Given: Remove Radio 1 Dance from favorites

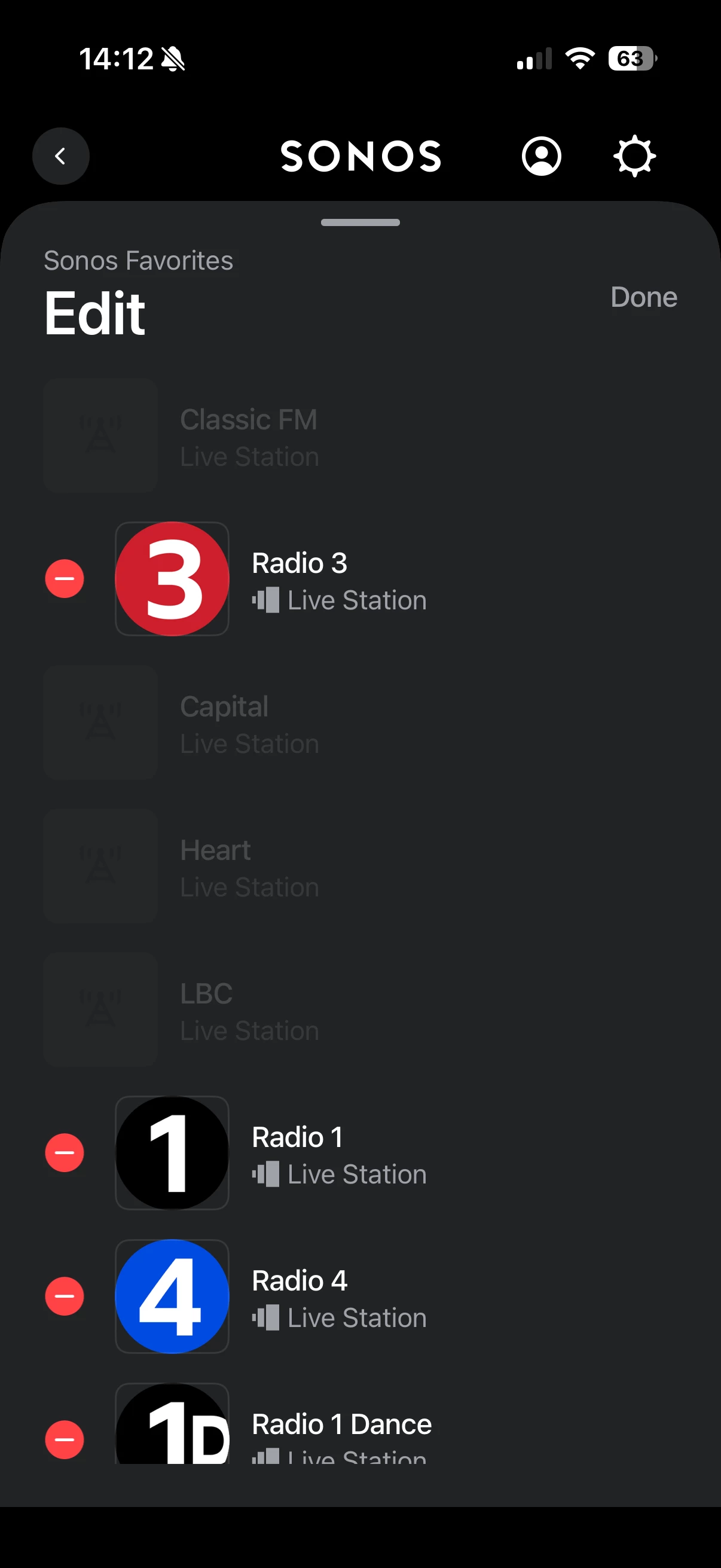Looking at the screenshot, I should pos(65,1439).
